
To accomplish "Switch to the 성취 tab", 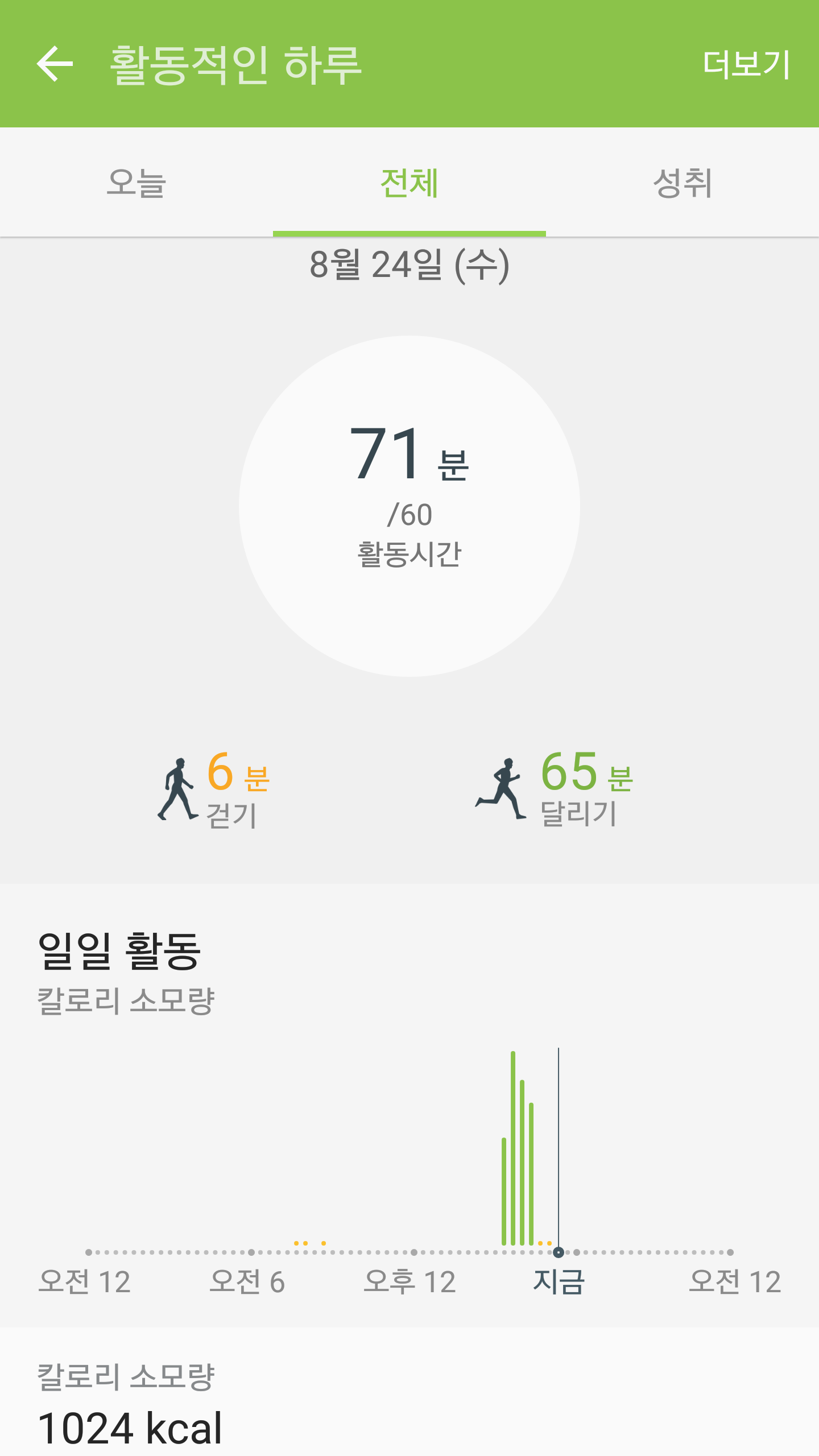I will [x=682, y=183].
